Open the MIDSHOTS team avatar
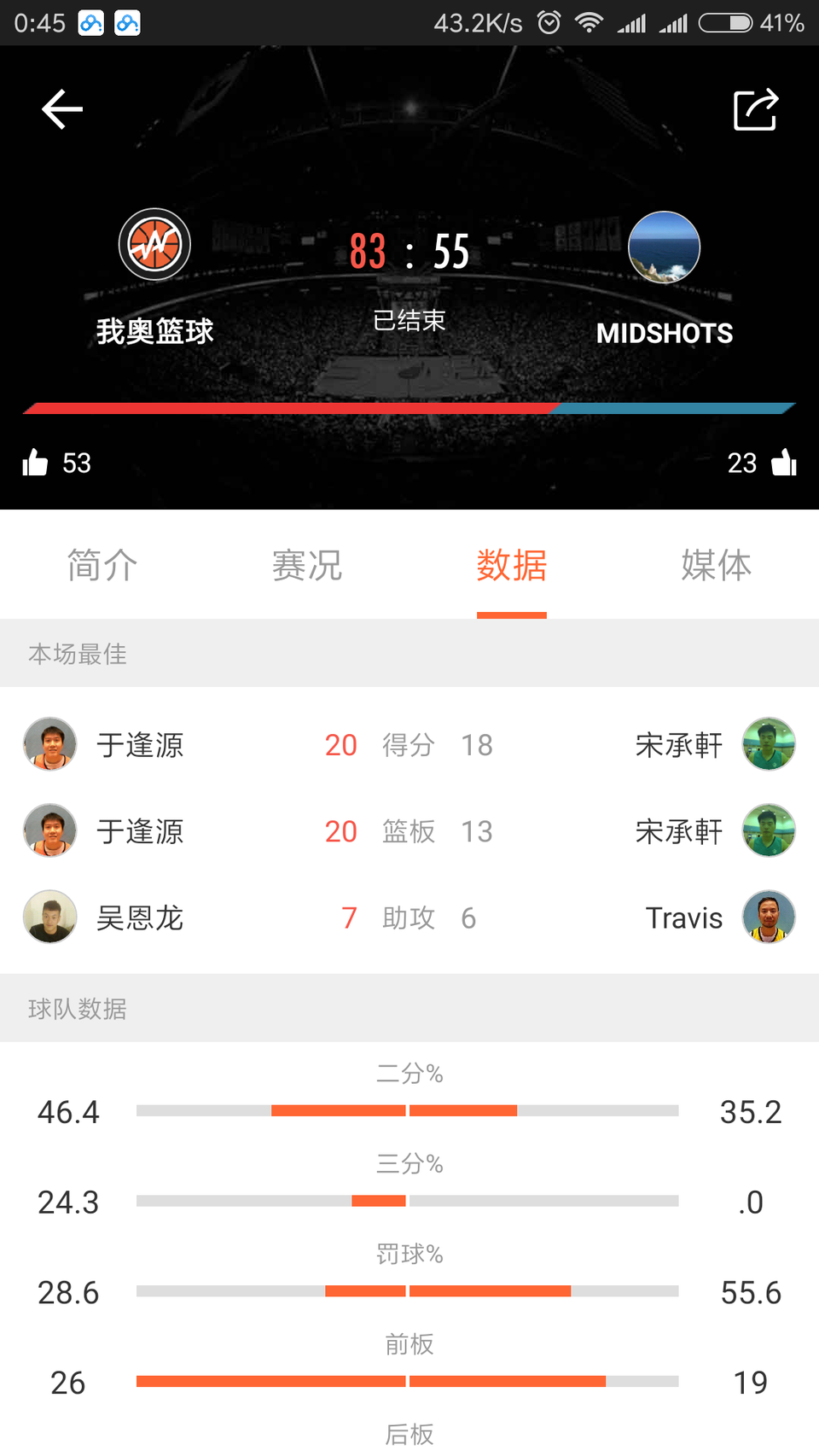819x1456 pixels. click(664, 247)
